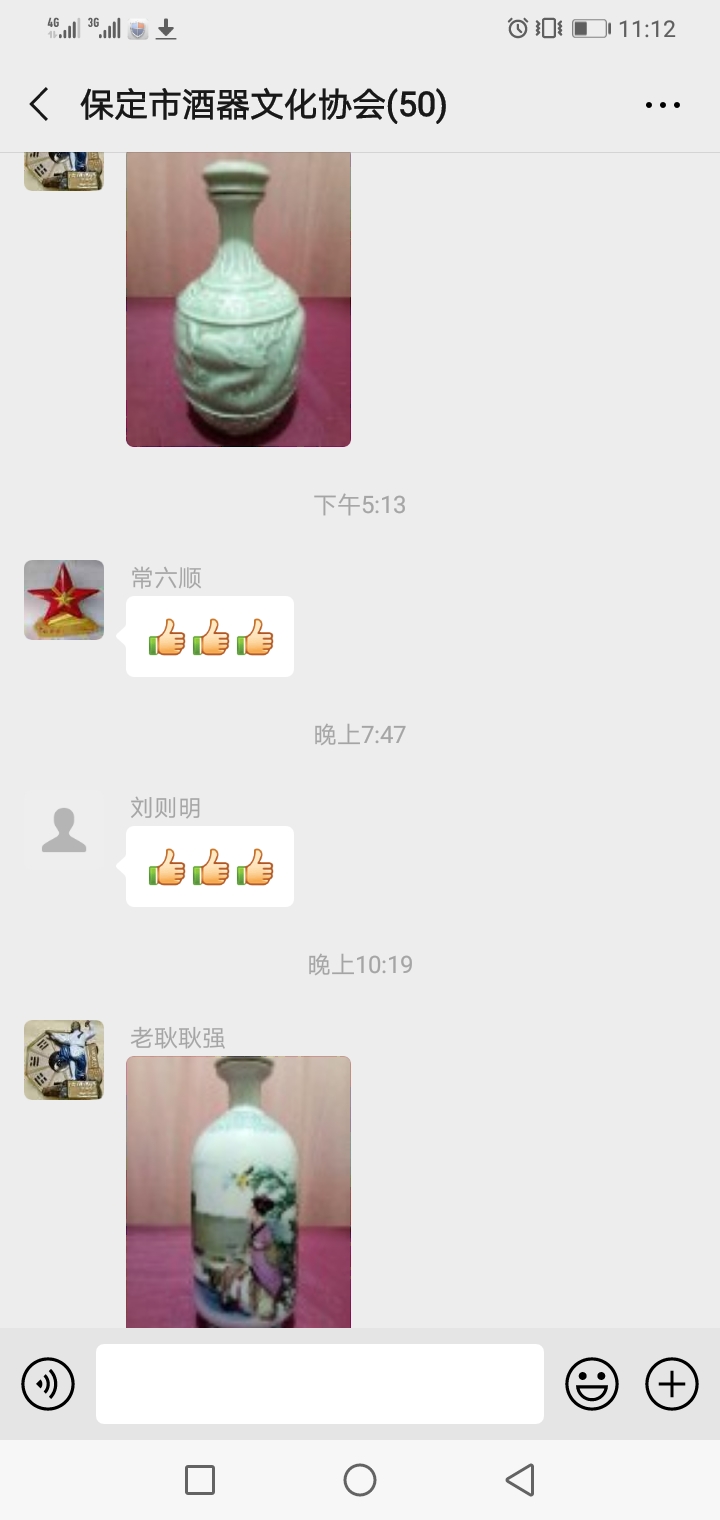Image resolution: width=720 pixels, height=1520 pixels.
Task: Go back from the group chat
Action: (x=39, y=104)
